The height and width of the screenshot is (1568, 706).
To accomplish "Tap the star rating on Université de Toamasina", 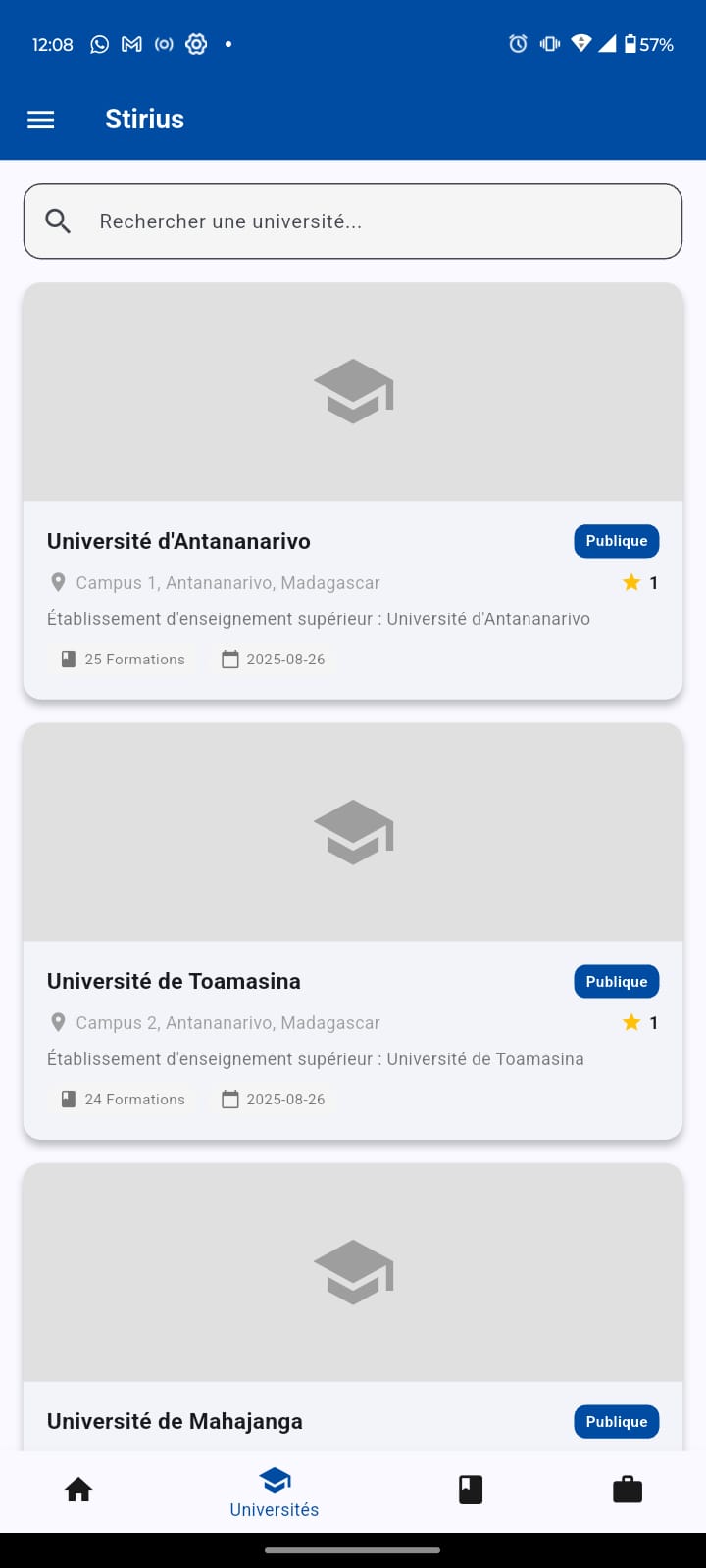I will tap(631, 1021).
